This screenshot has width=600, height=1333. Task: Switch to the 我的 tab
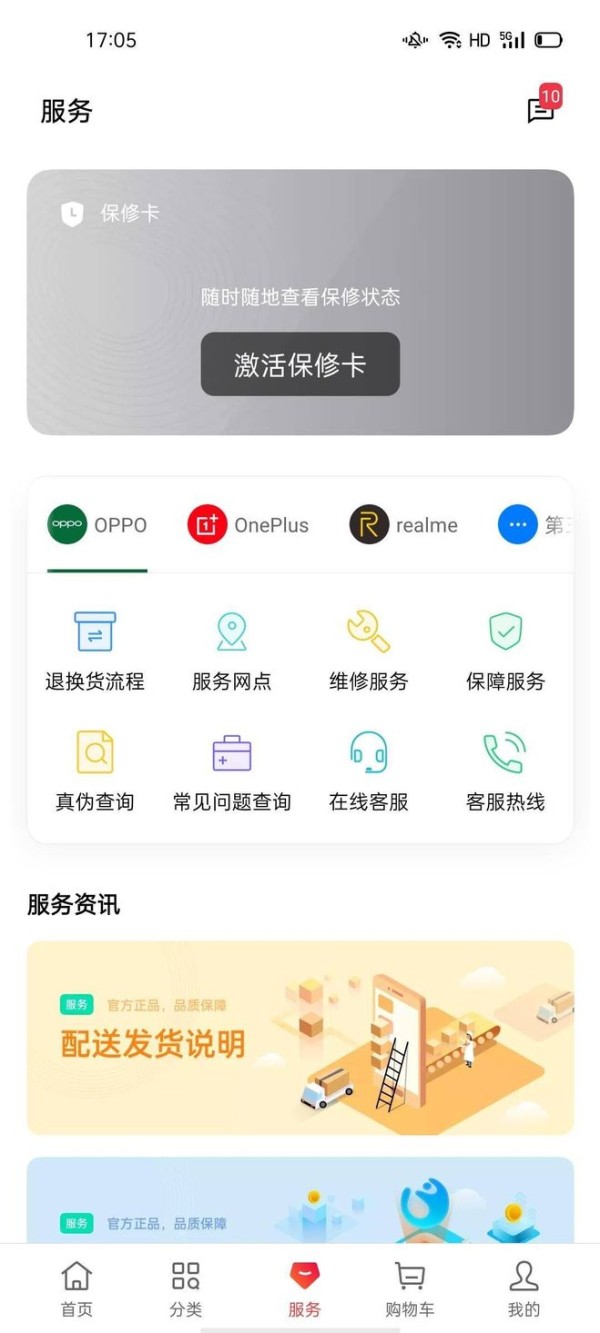(524, 1289)
